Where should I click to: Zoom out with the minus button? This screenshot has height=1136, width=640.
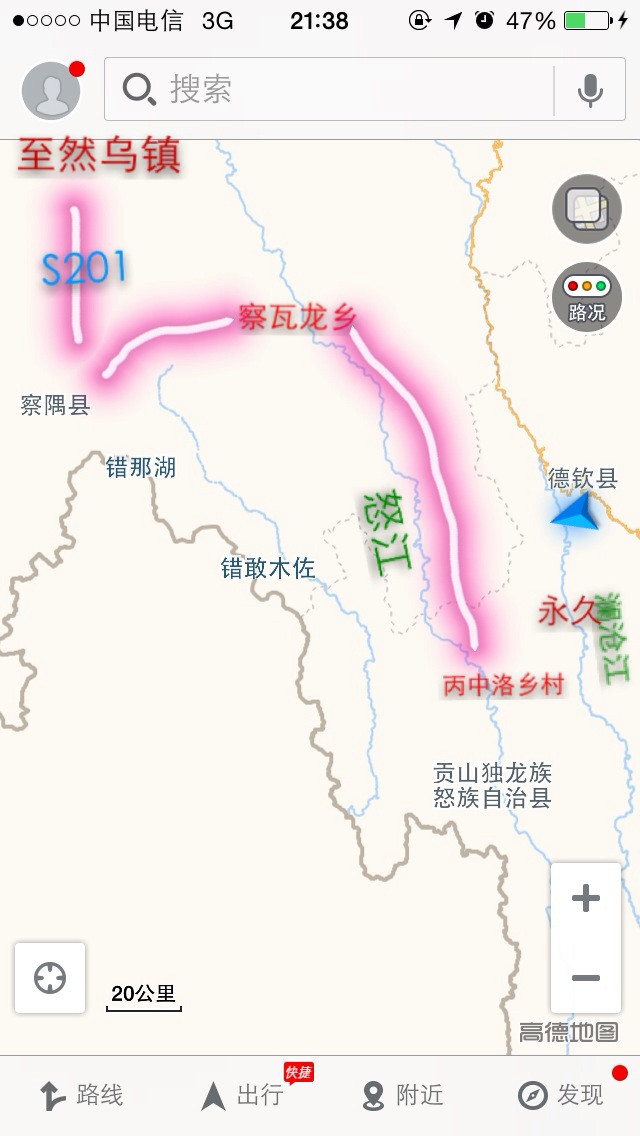click(586, 977)
